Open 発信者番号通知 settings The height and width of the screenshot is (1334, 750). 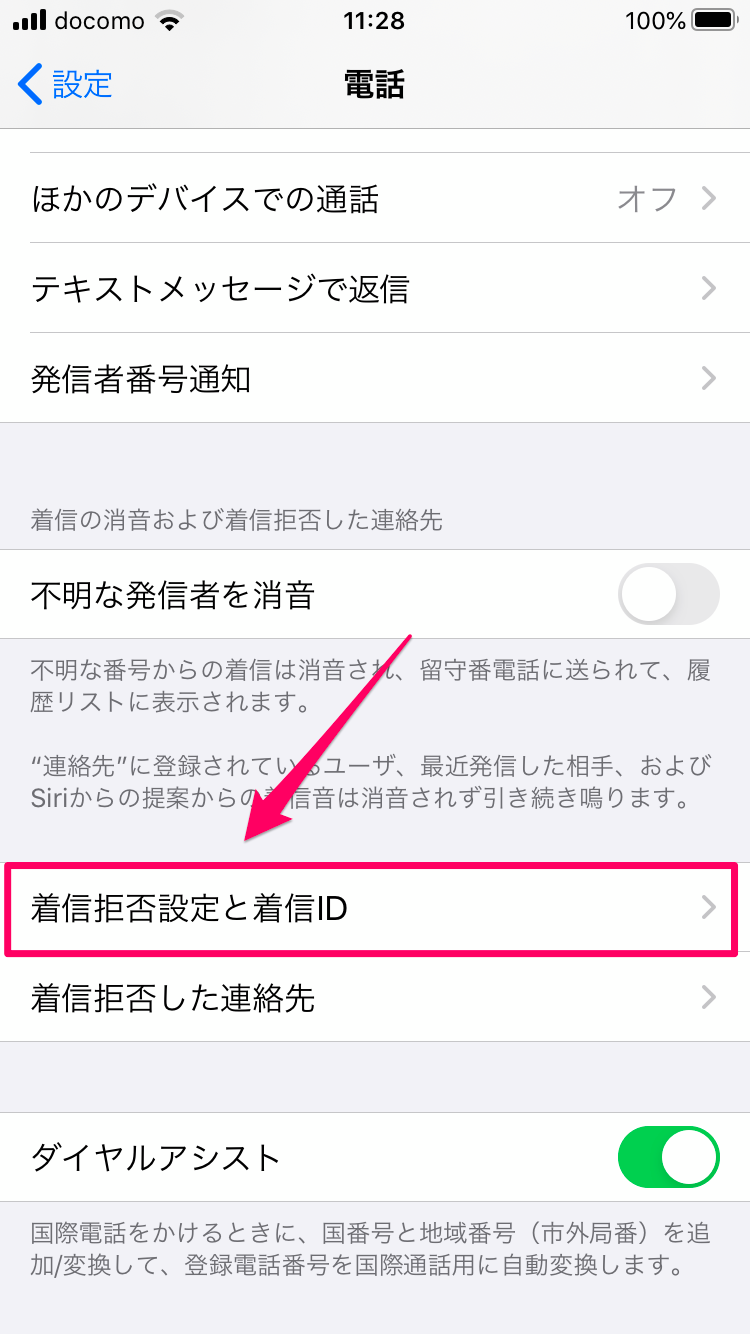[x=374, y=379]
